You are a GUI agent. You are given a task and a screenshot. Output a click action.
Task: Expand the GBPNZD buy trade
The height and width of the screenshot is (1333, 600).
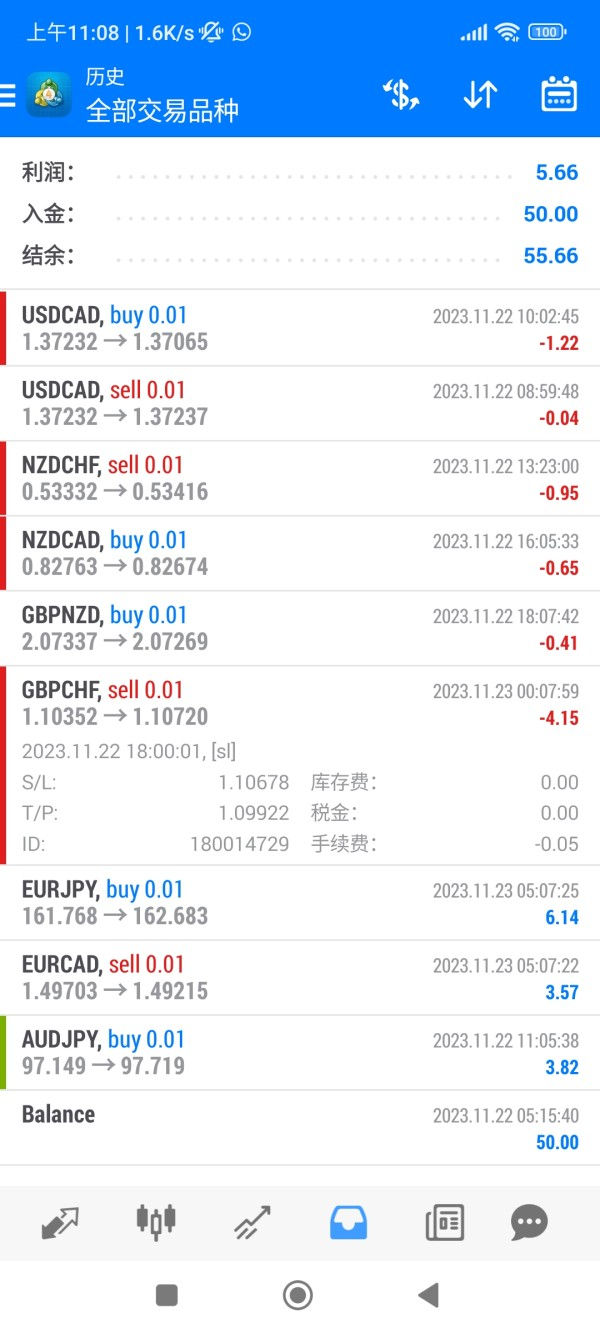[300, 628]
